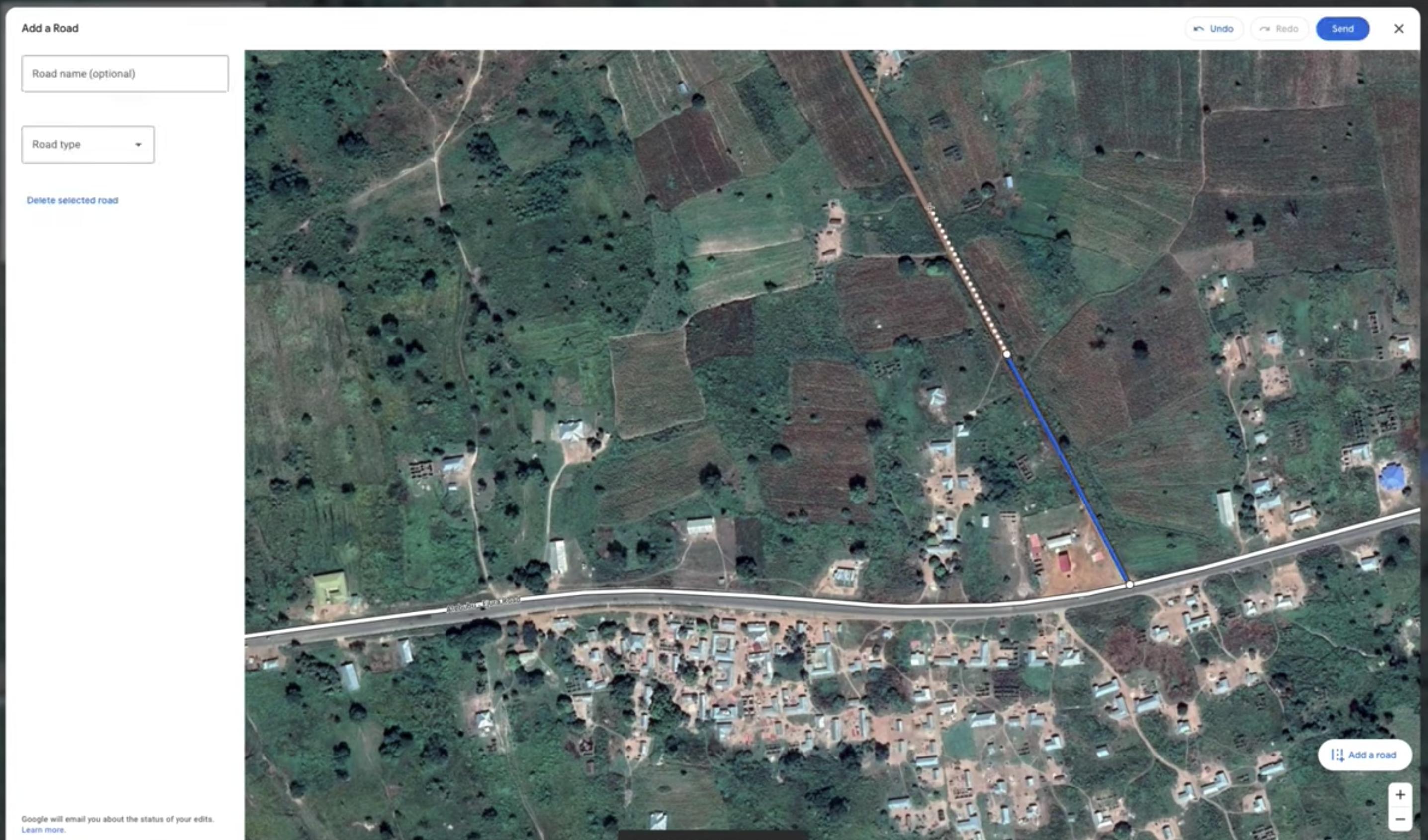Viewport: 1428px width, 840px height.
Task: Tap Delete selected road link
Action: pos(73,200)
